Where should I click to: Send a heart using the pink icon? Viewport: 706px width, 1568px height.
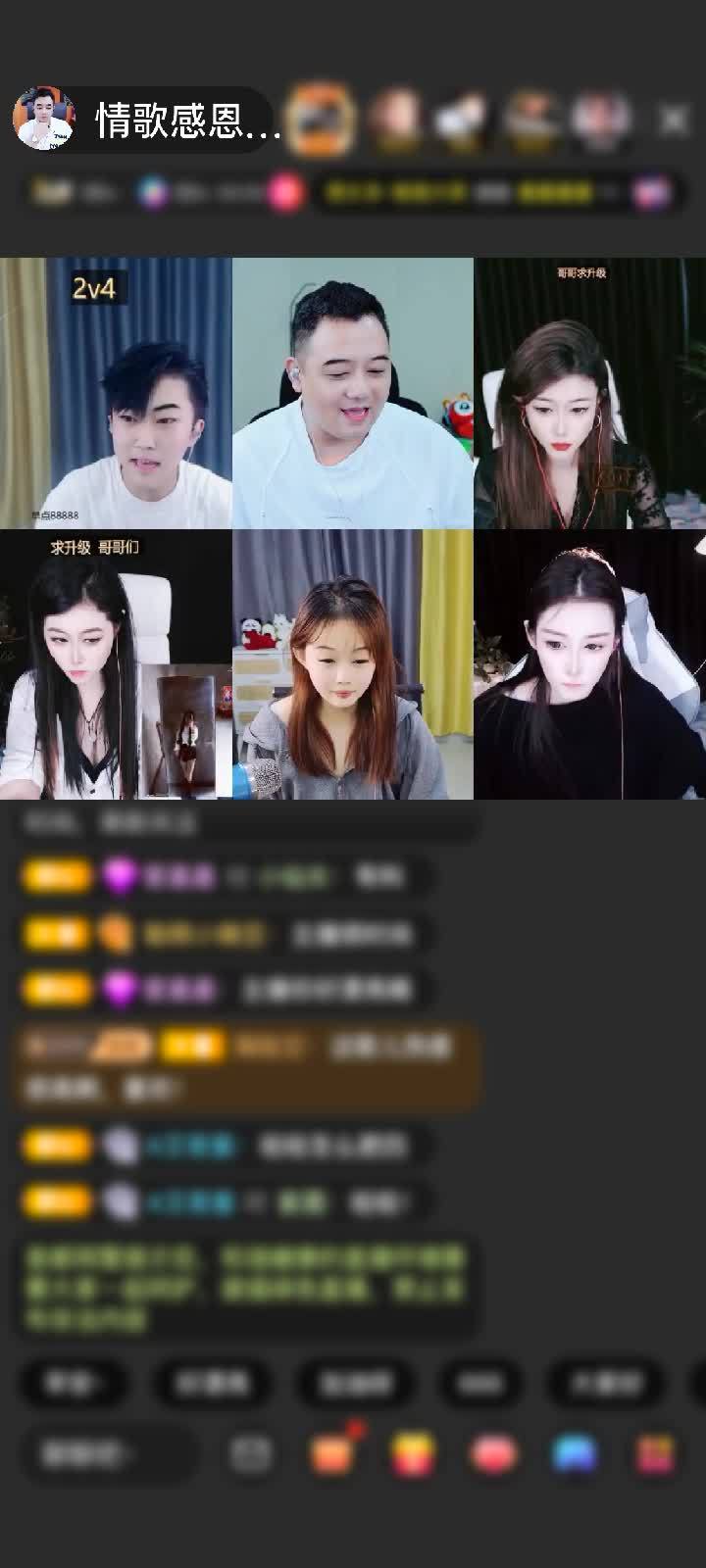point(494,1454)
